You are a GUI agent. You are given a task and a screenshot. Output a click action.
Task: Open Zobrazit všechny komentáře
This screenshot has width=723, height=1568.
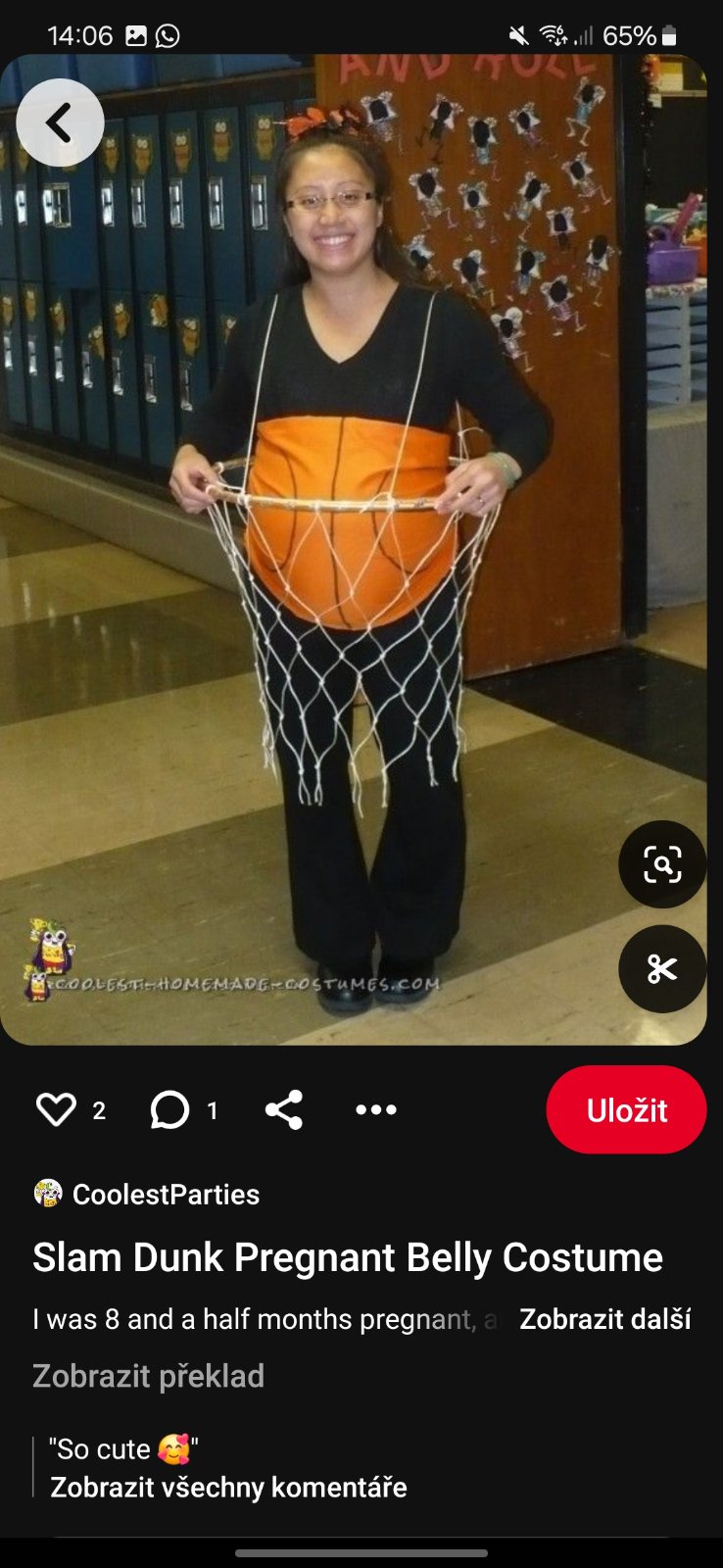point(228,1487)
